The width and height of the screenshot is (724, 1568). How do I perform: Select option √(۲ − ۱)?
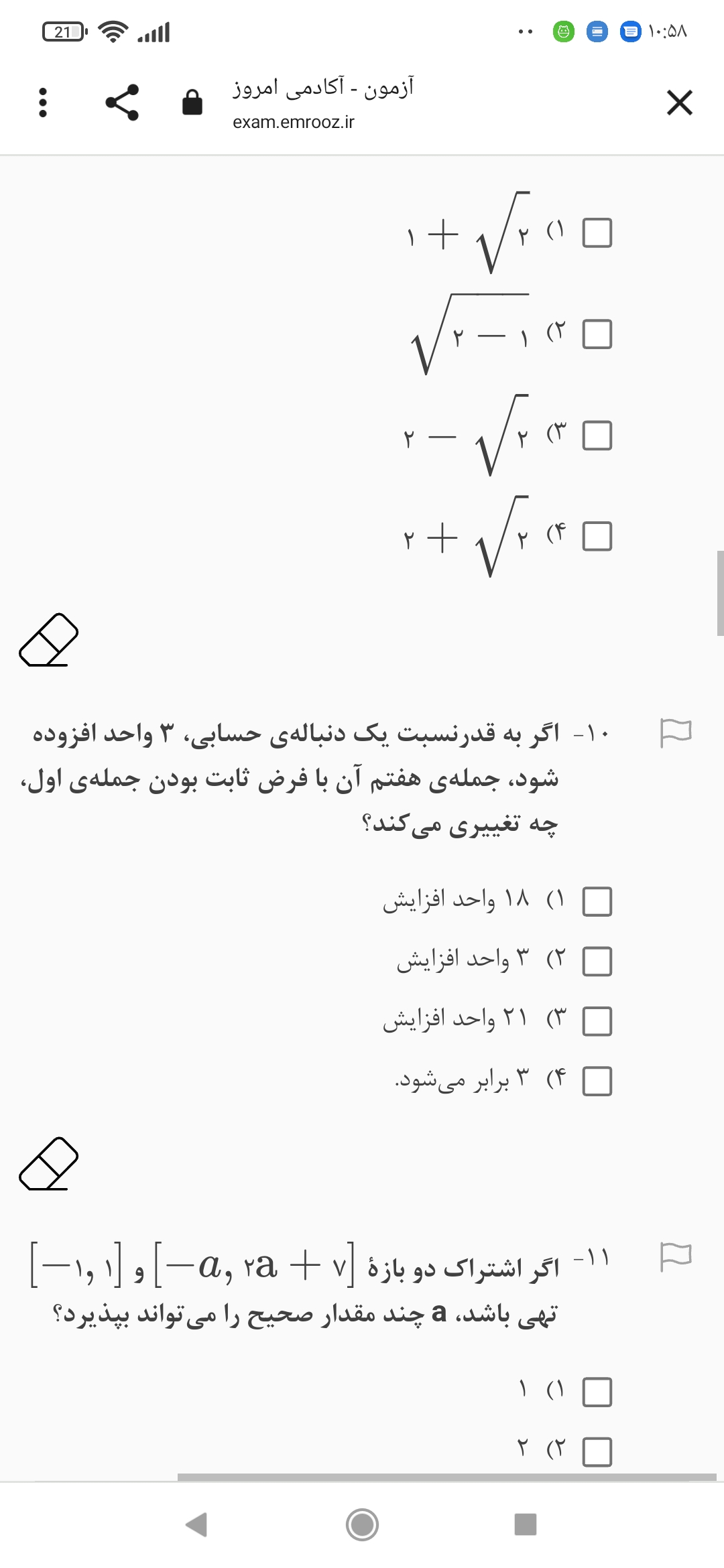click(597, 334)
